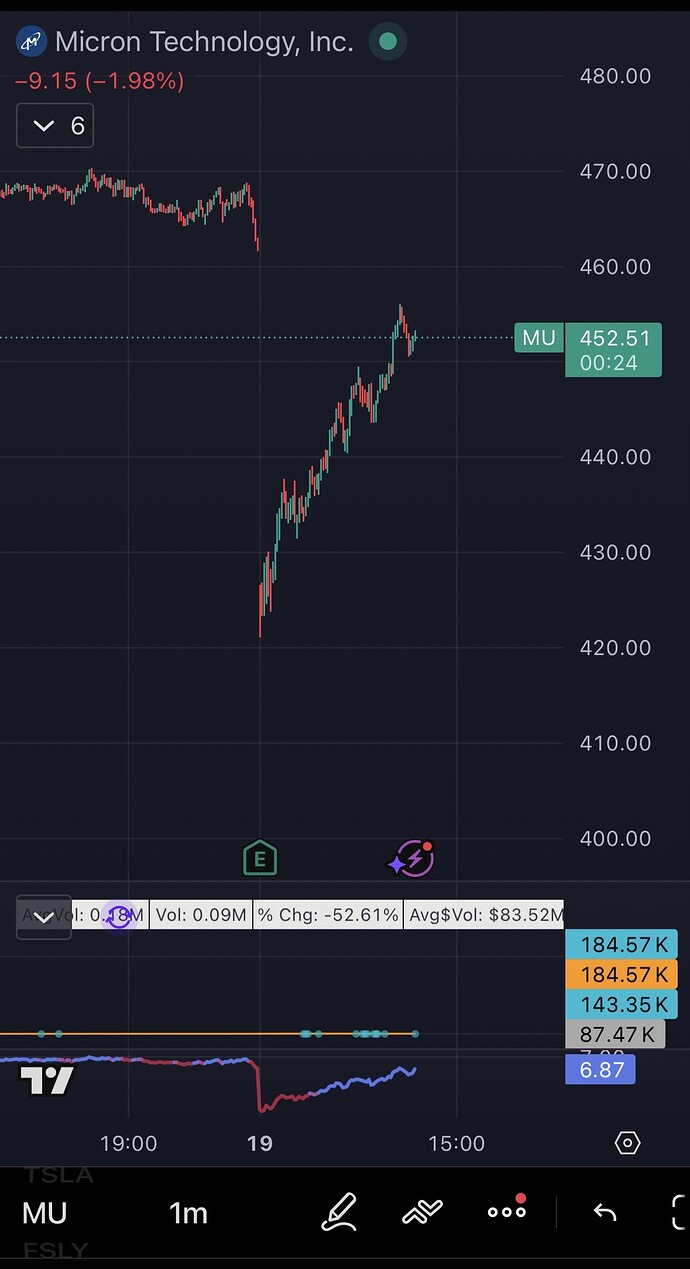Change the MU symbol in bottom toolbar
Viewport: 690px width, 1269px height.
coord(45,1213)
